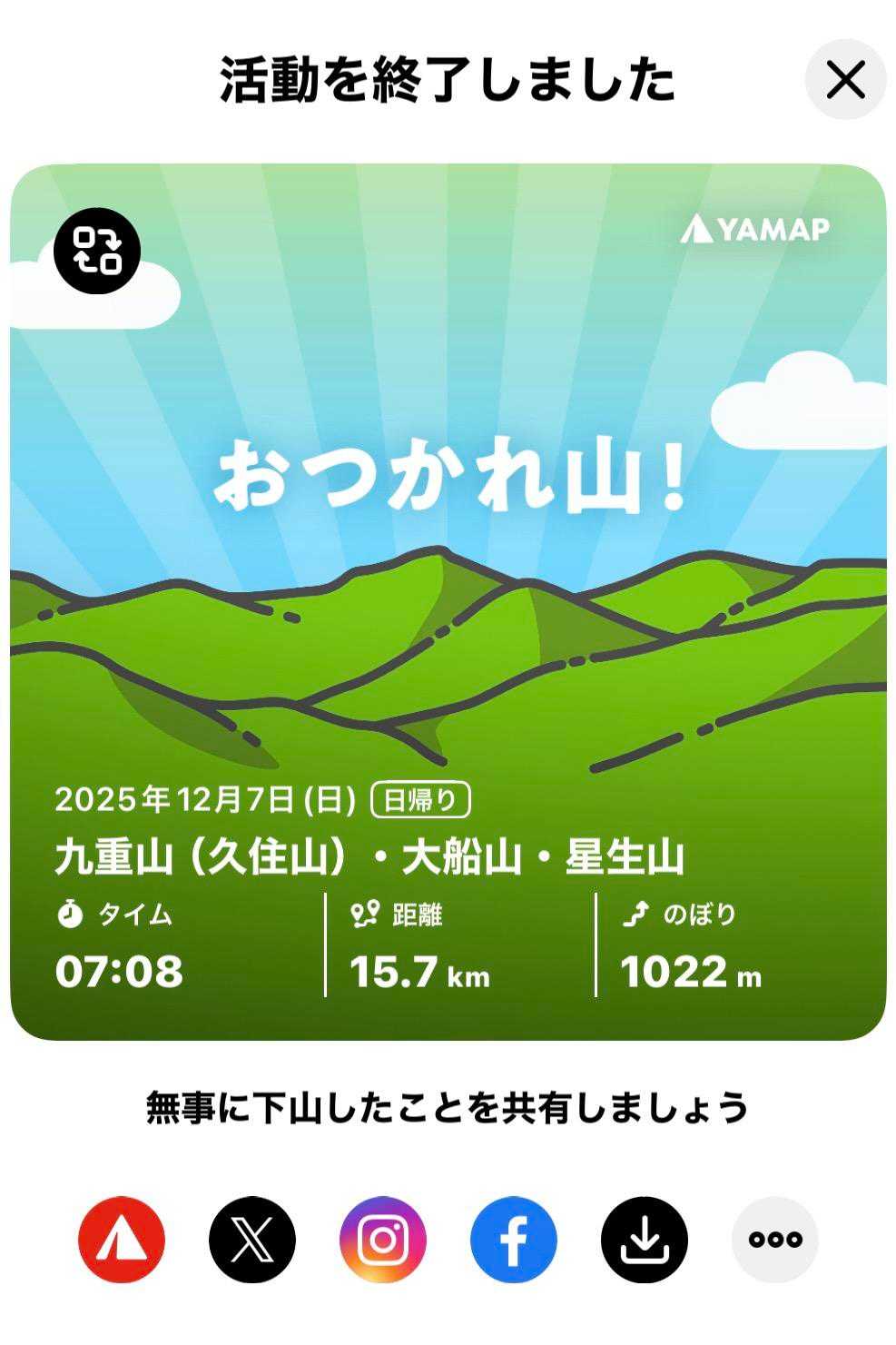Screen dimensions: 896x1345
Task: Share the hike on X
Action: [x=252, y=1239]
